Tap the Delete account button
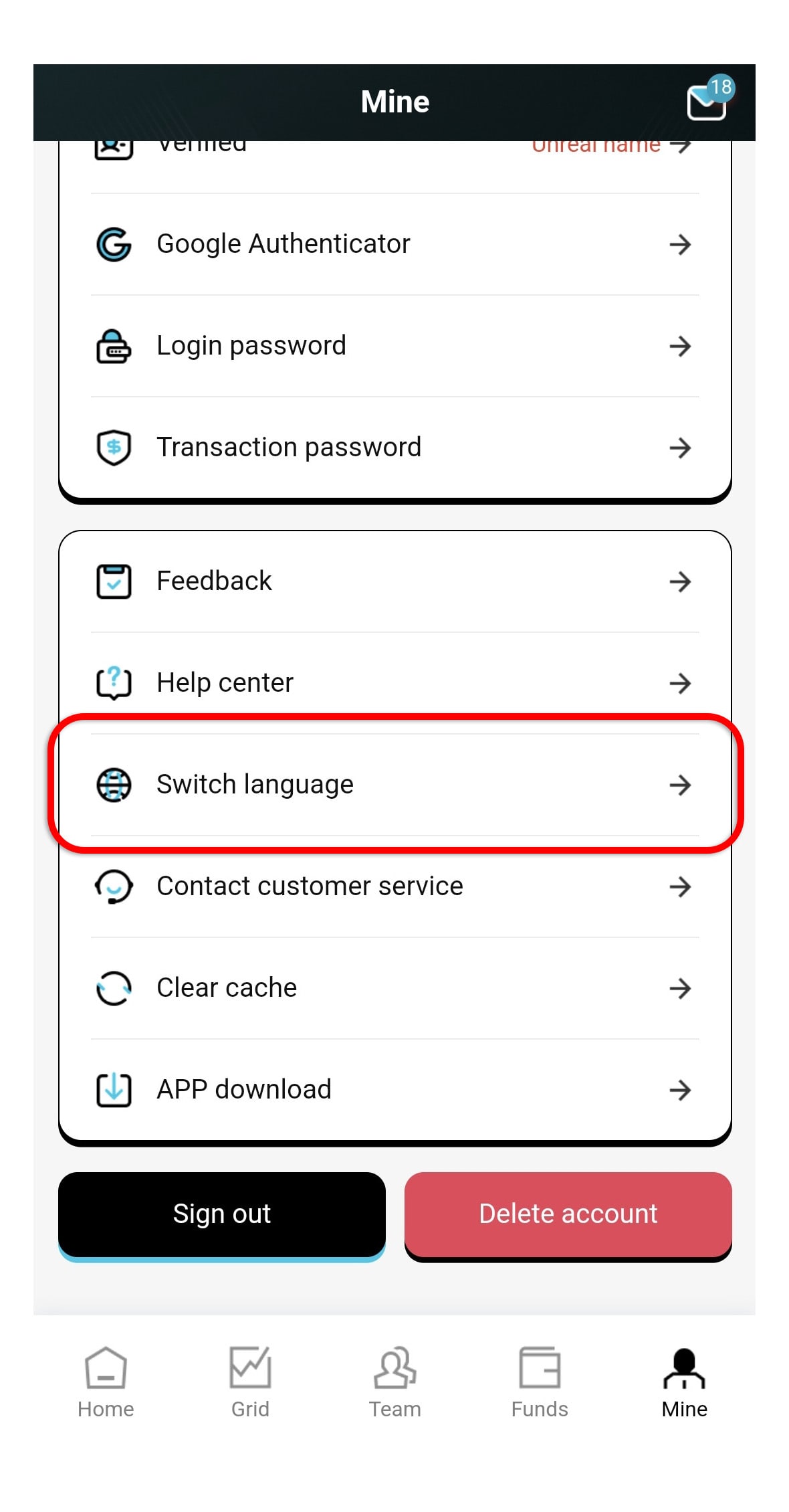 click(x=568, y=1215)
